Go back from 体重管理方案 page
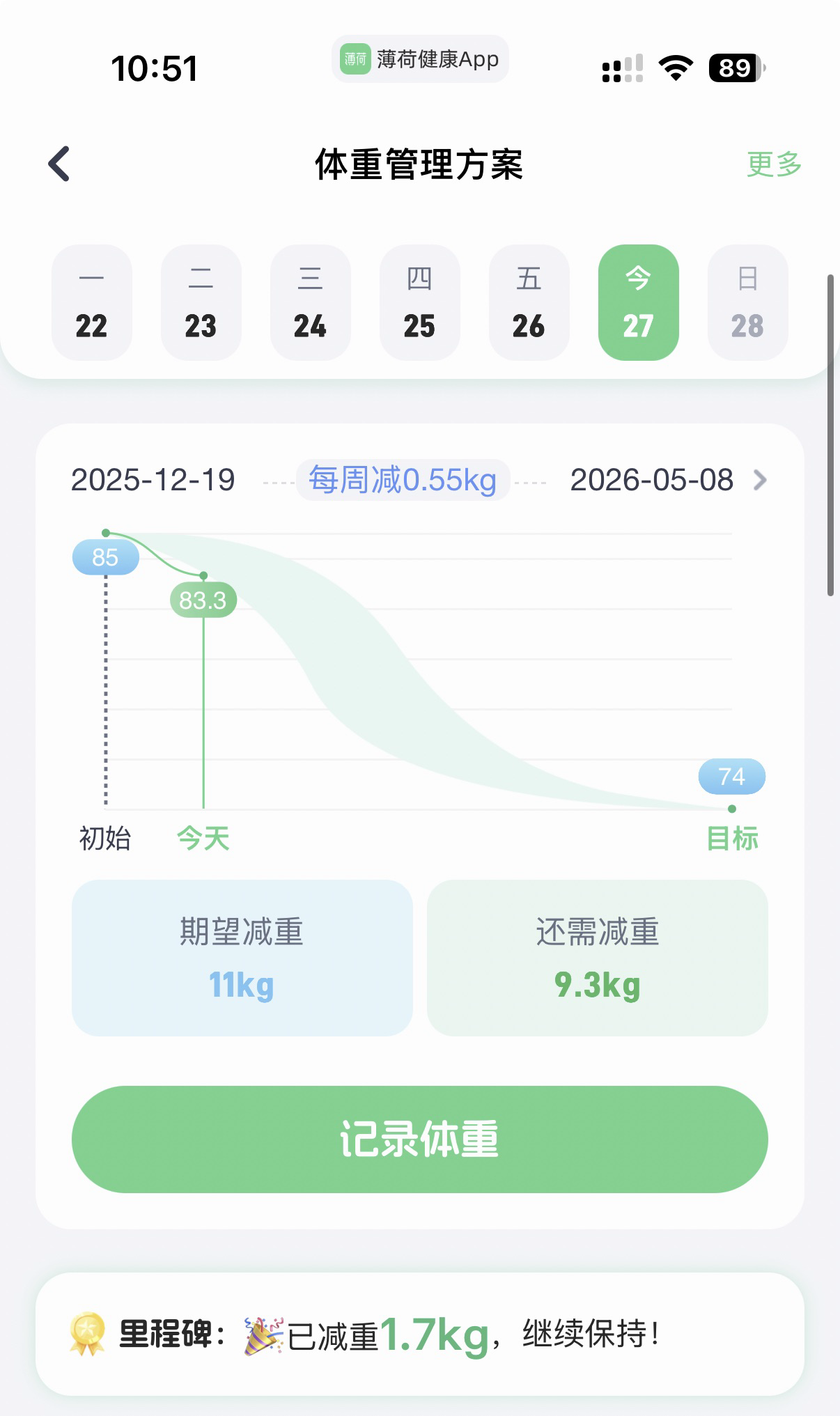Viewport: 840px width, 1416px height. point(60,164)
